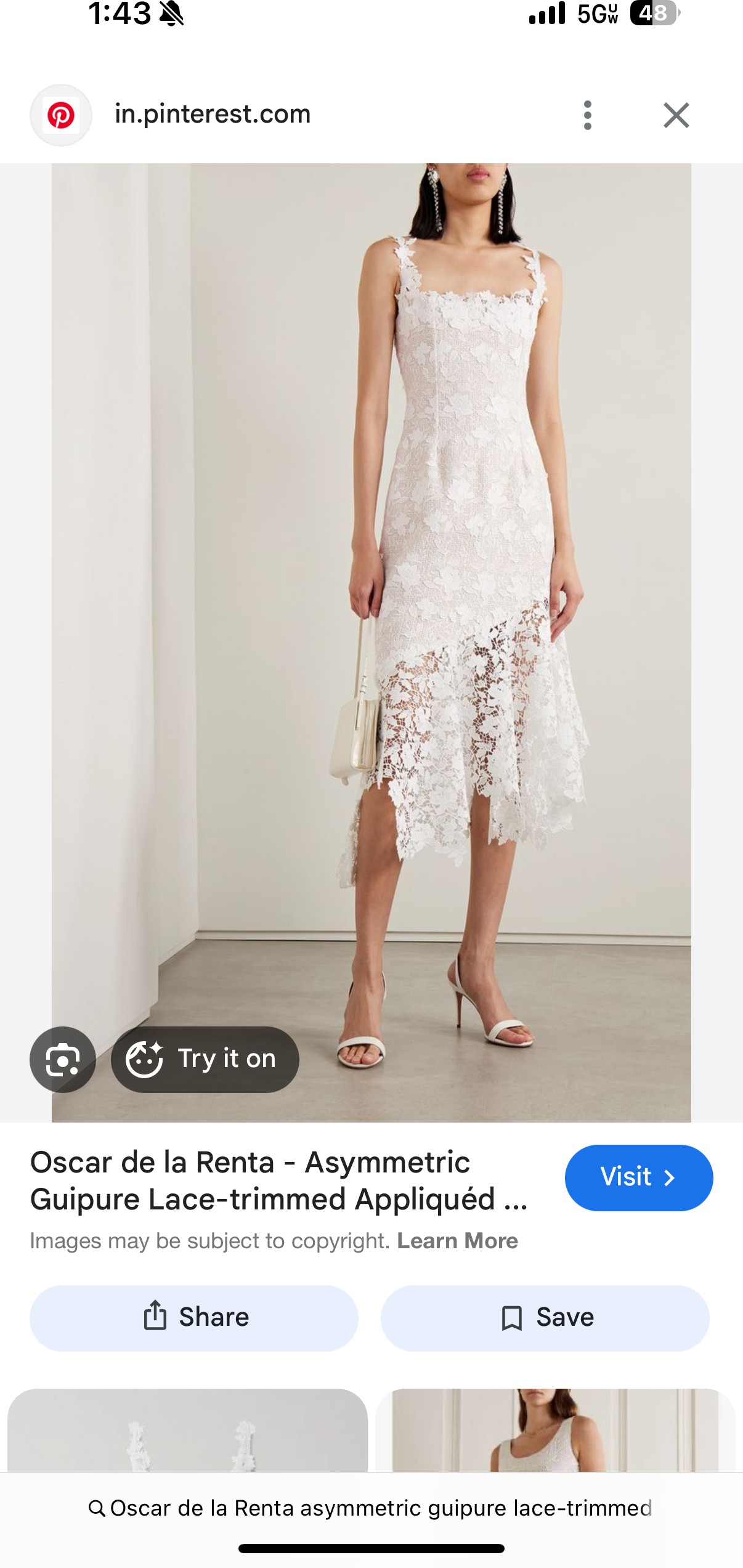Open the white dress main image
The image size is (743, 1568).
pyautogui.click(x=371, y=616)
